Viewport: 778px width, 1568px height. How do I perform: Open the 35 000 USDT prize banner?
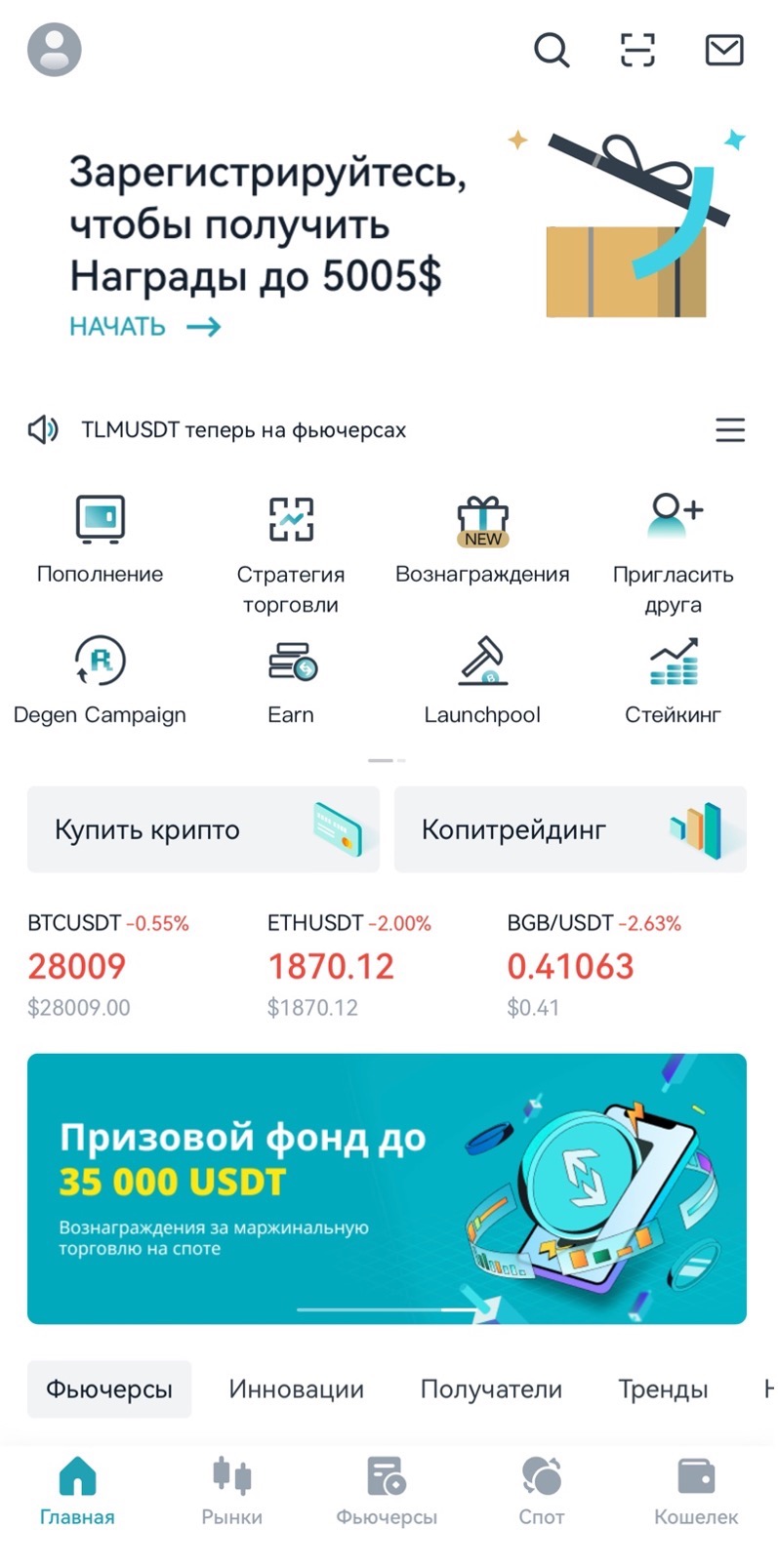tap(387, 1188)
